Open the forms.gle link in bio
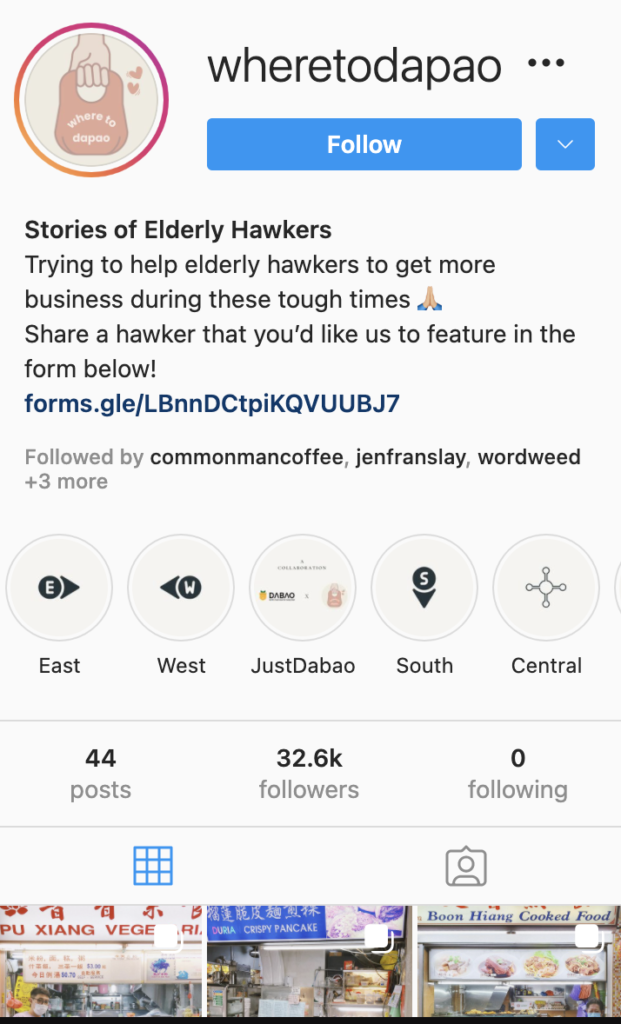Viewport: 621px width, 1024px height. [x=212, y=404]
